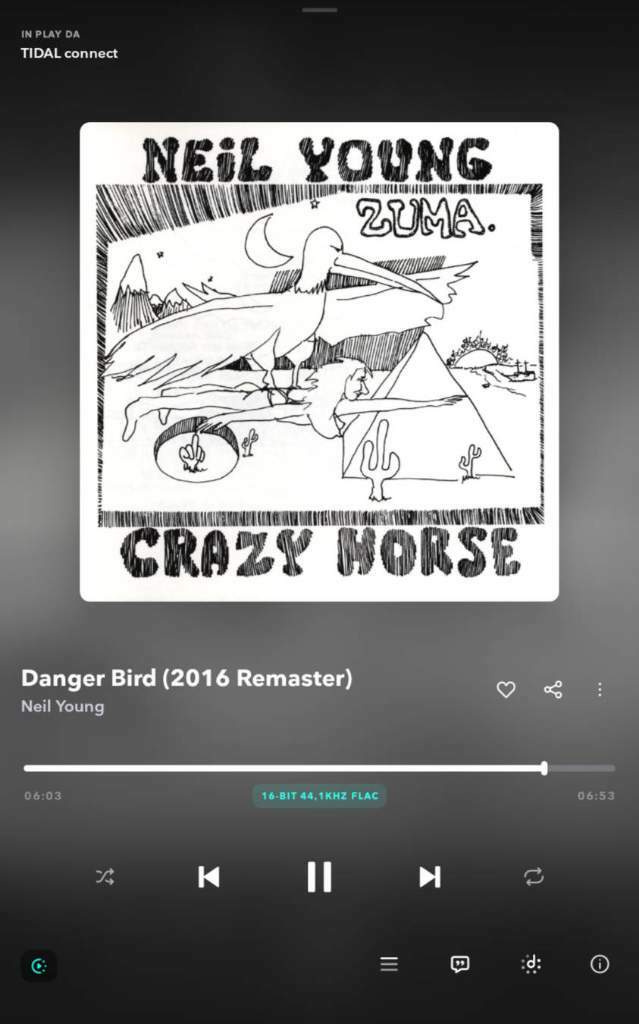Skip to the next track
Screen dimensions: 639x1024
click(x=430, y=877)
